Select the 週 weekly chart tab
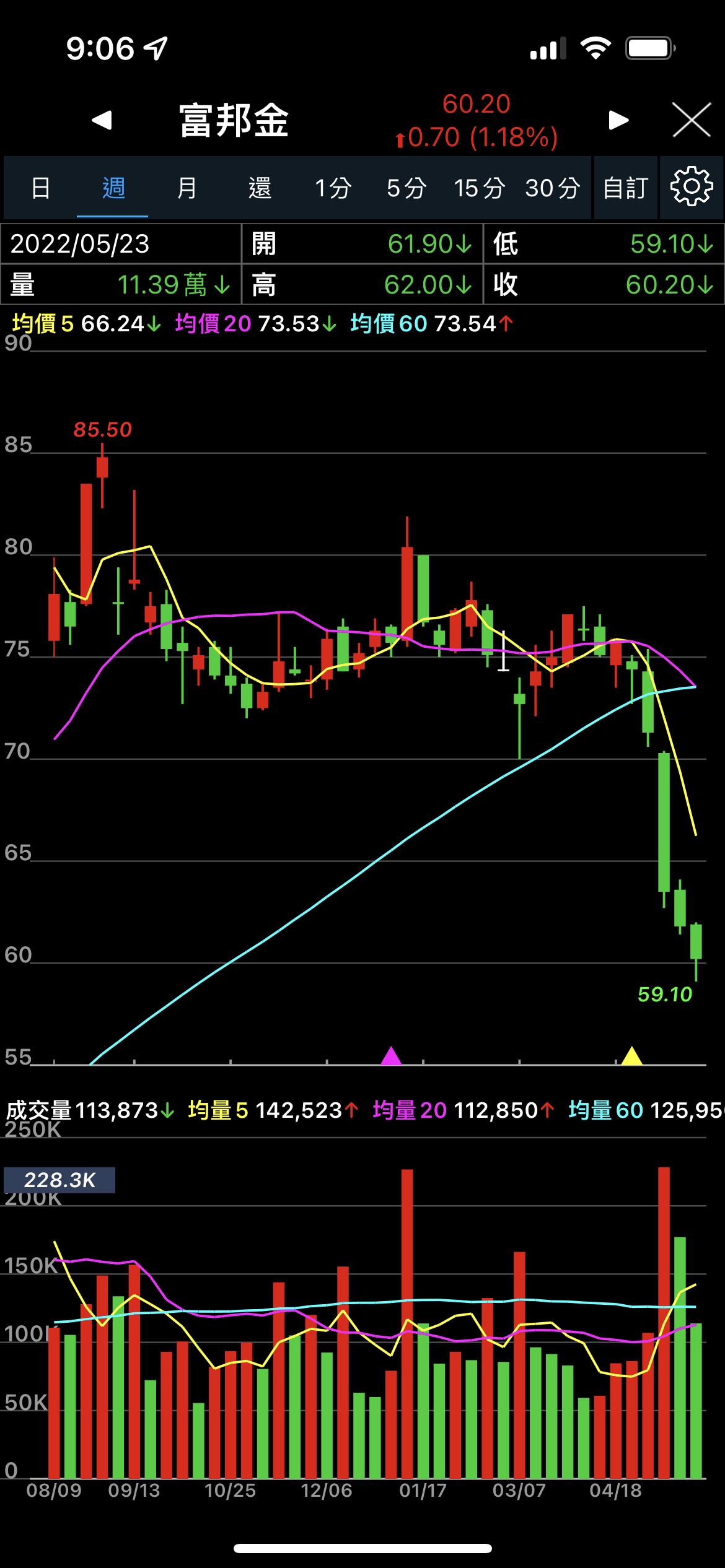The height and width of the screenshot is (1568, 725). pyautogui.click(x=113, y=188)
